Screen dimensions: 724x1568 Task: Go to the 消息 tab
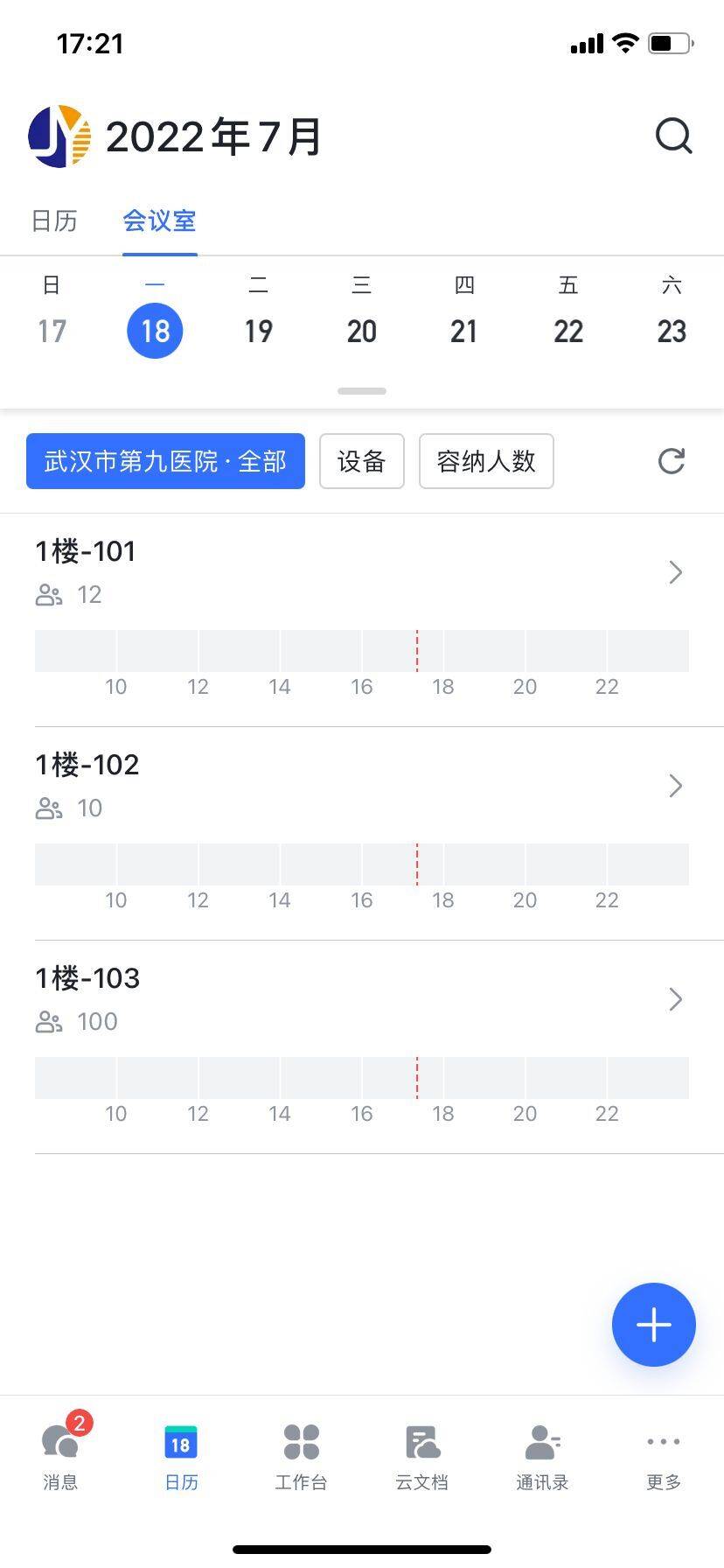click(x=60, y=1457)
